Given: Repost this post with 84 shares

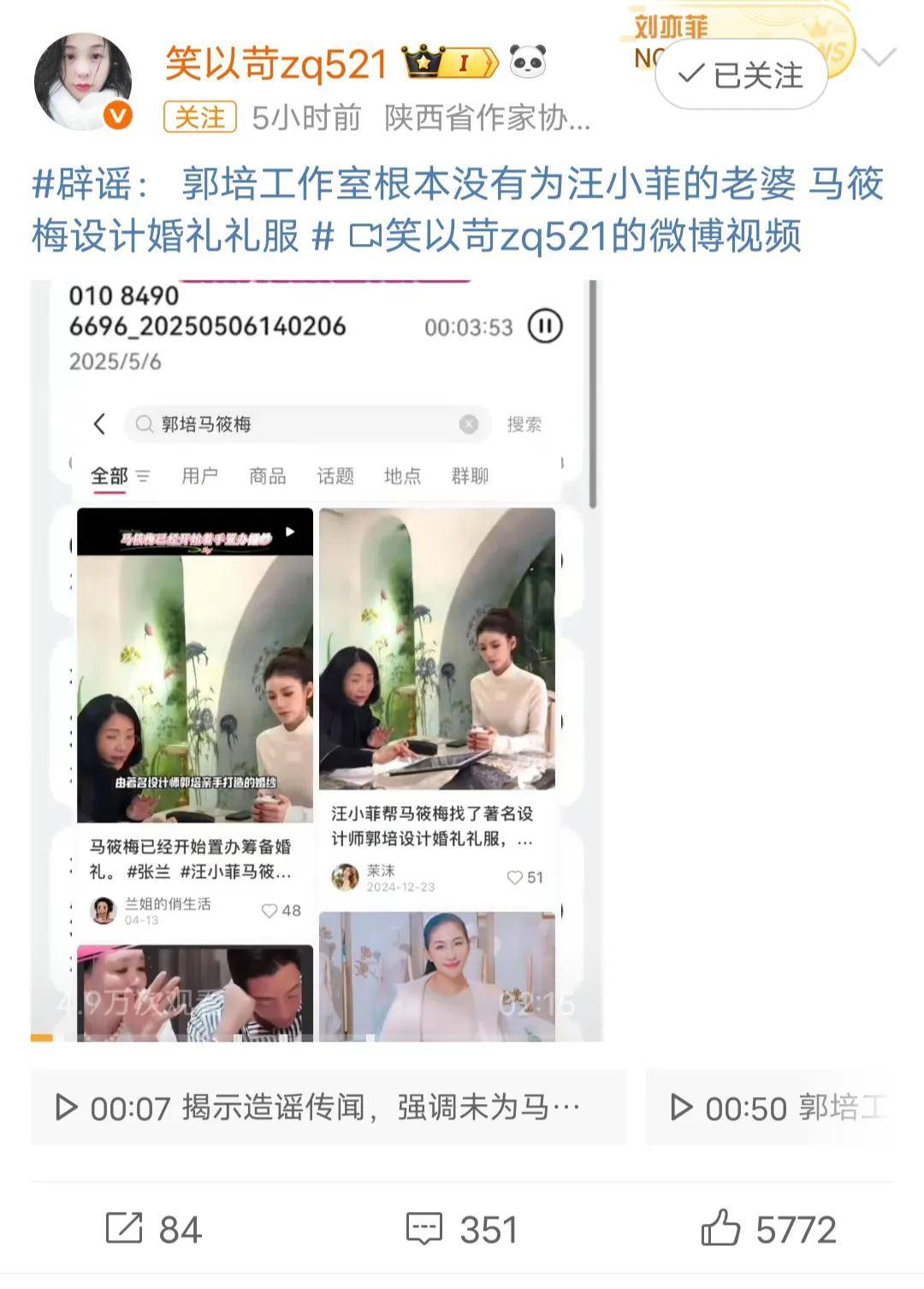Looking at the screenshot, I should click(x=154, y=1229).
